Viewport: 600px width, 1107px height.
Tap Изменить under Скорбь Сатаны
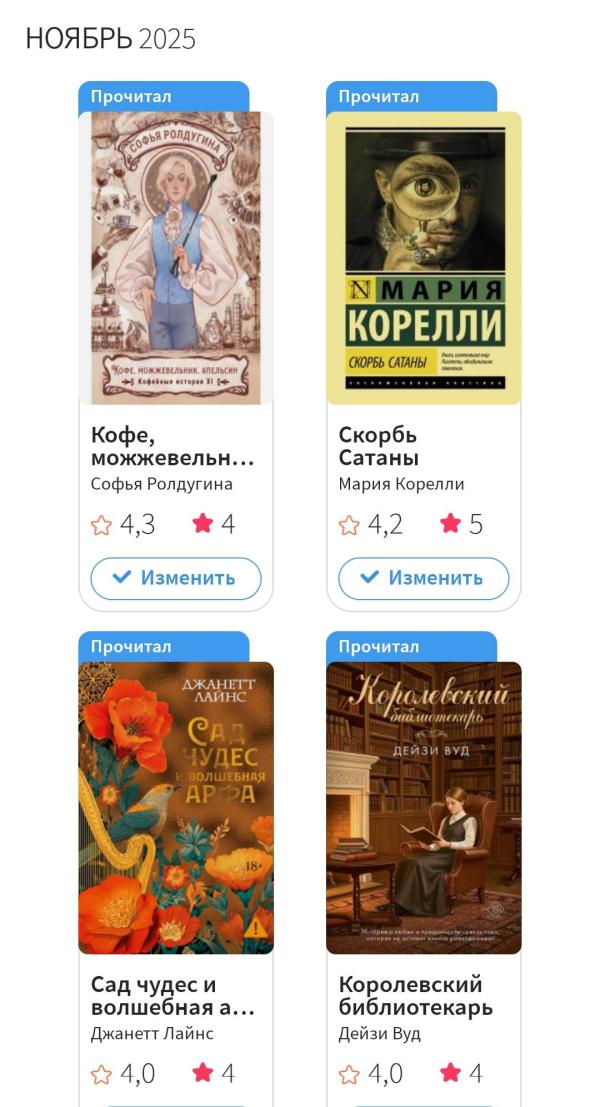[424, 578]
